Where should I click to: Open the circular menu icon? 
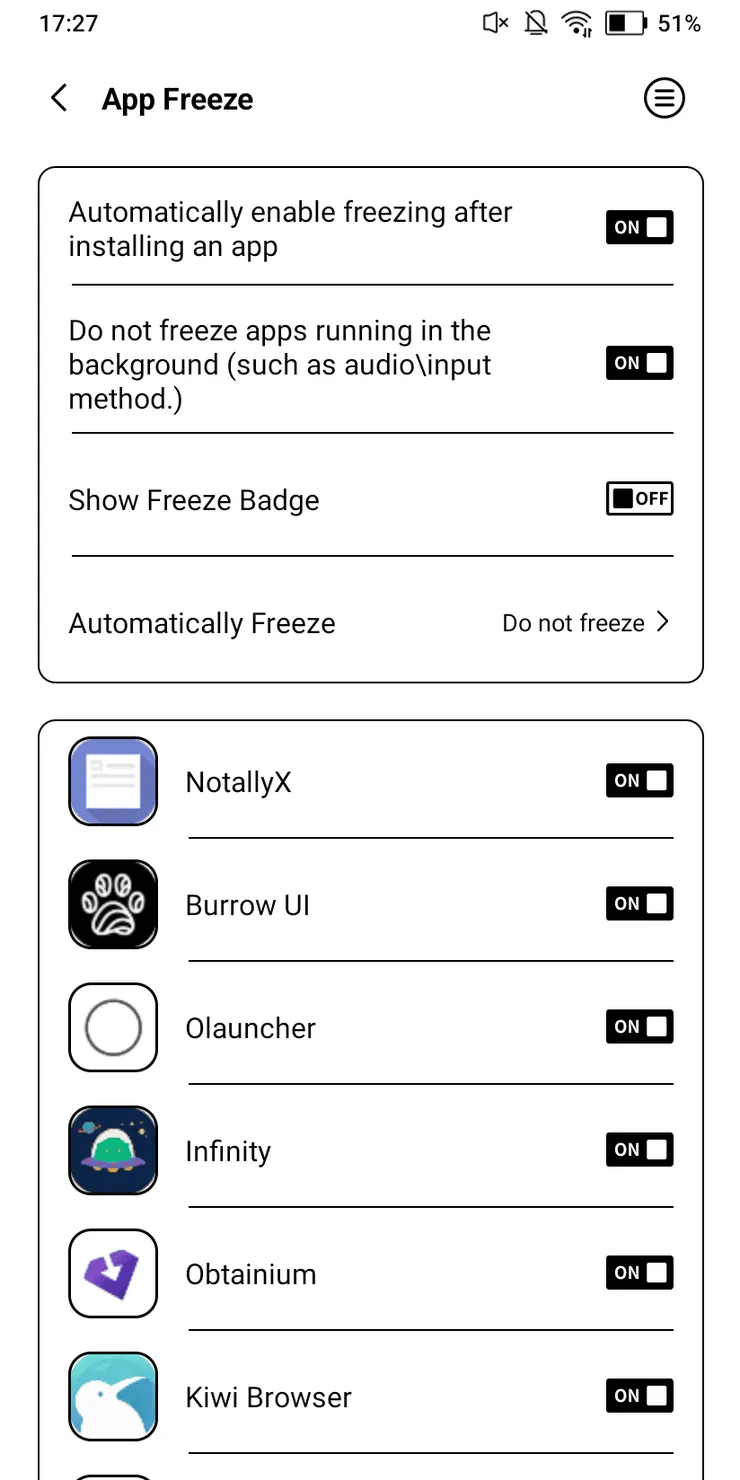(x=664, y=98)
